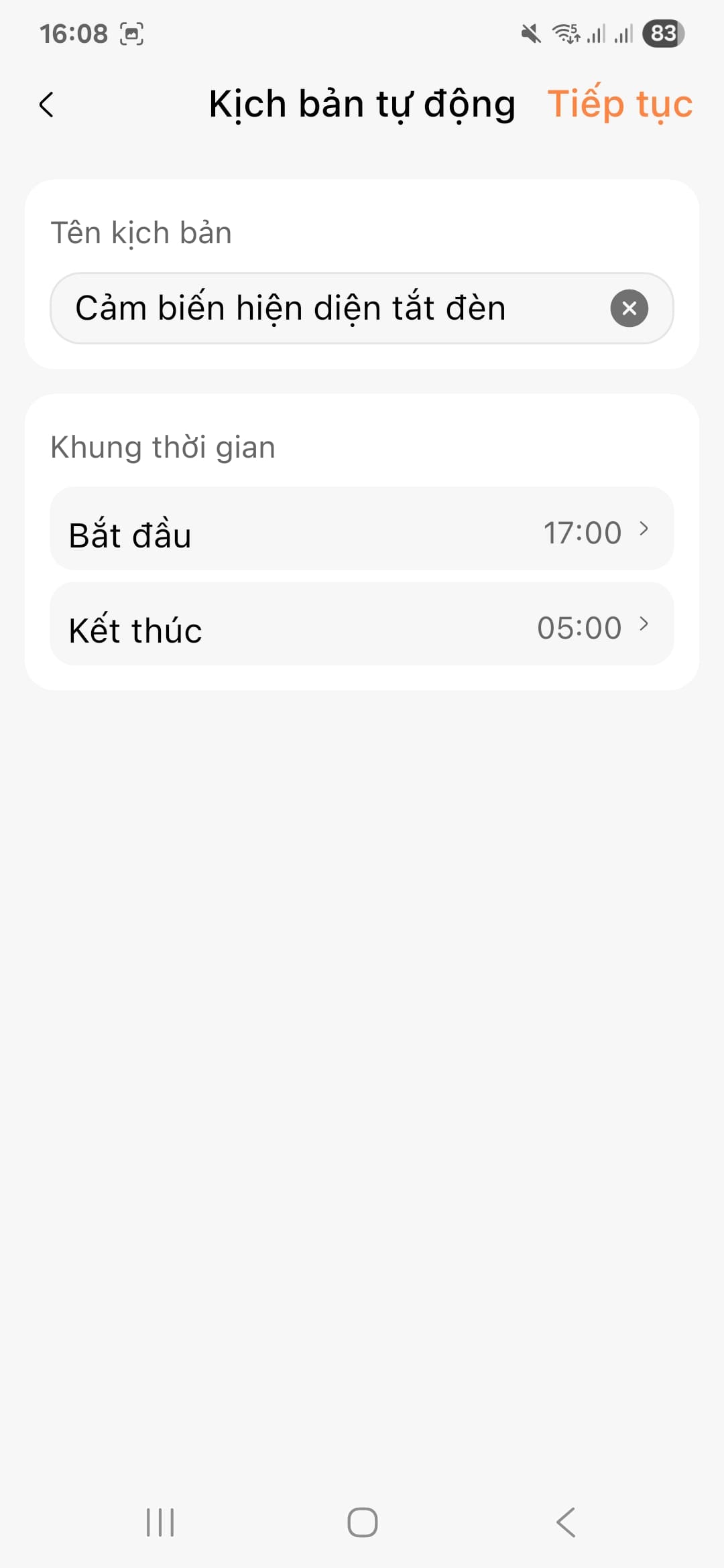Tap the back arrow in the header
Image resolution: width=724 pixels, height=1568 pixels.
pos(47,105)
